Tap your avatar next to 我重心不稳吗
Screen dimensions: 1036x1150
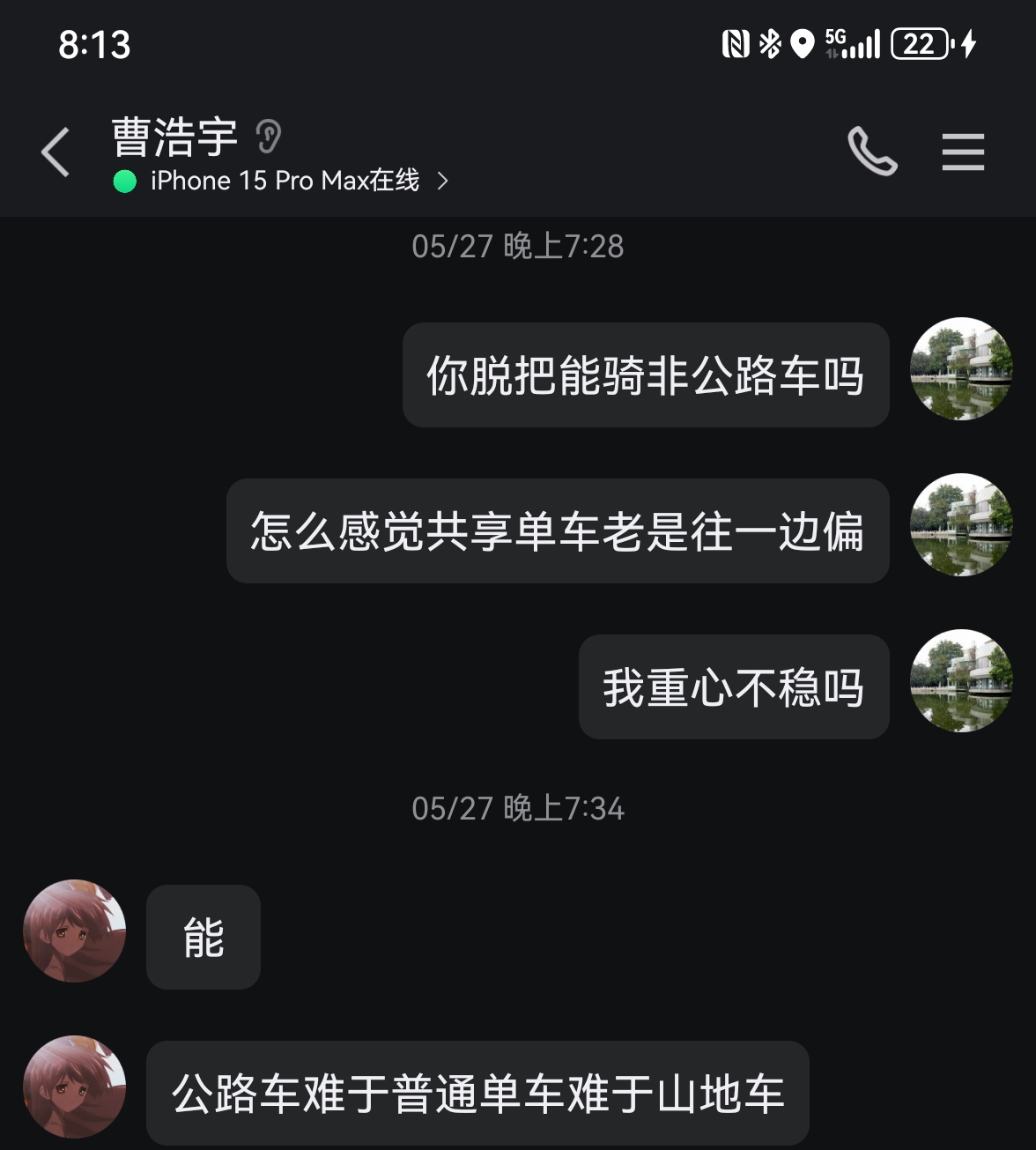(x=960, y=683)
